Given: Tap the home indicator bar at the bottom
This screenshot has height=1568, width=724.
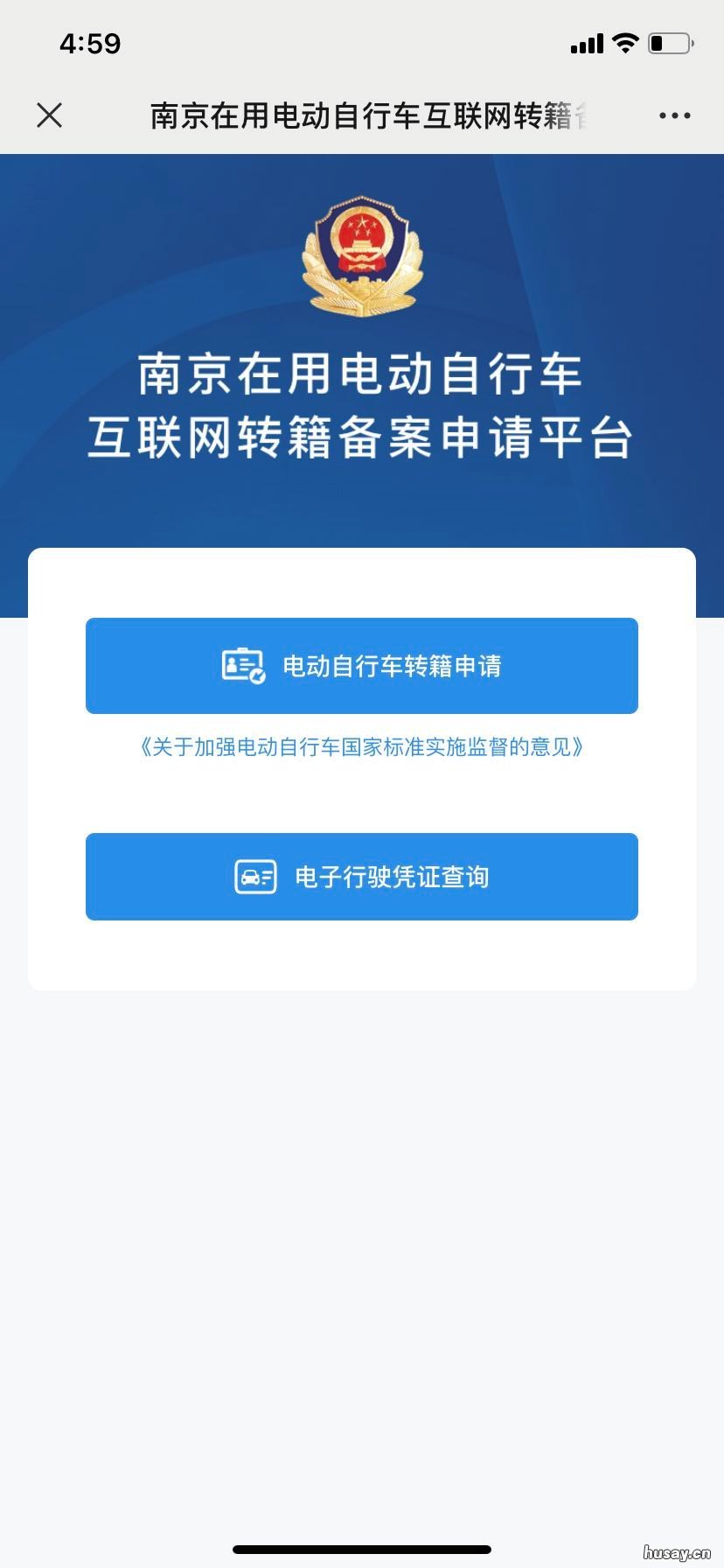Looking at the screenshot, I should tap(361, 1550).
